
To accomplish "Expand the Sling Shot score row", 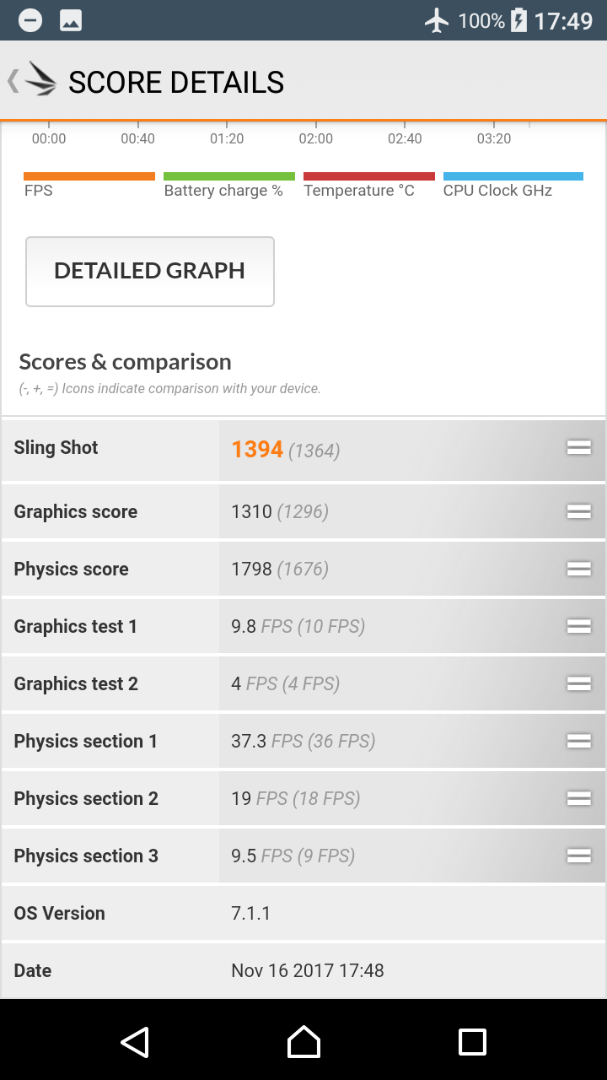I will point(303,450).
